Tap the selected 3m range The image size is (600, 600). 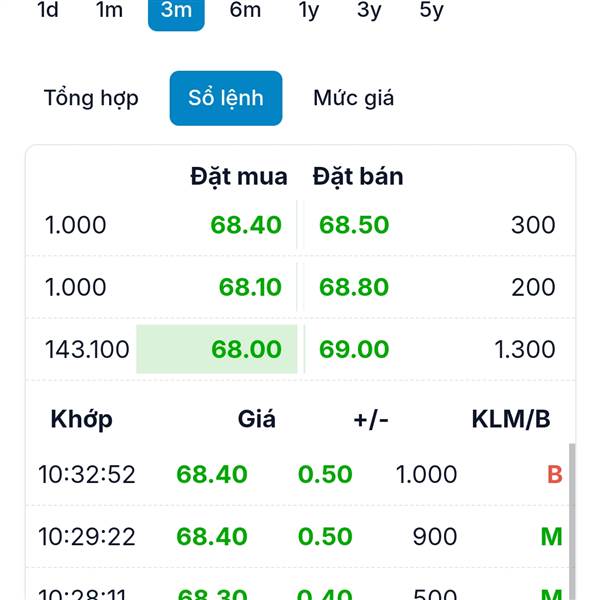[176, 12]
